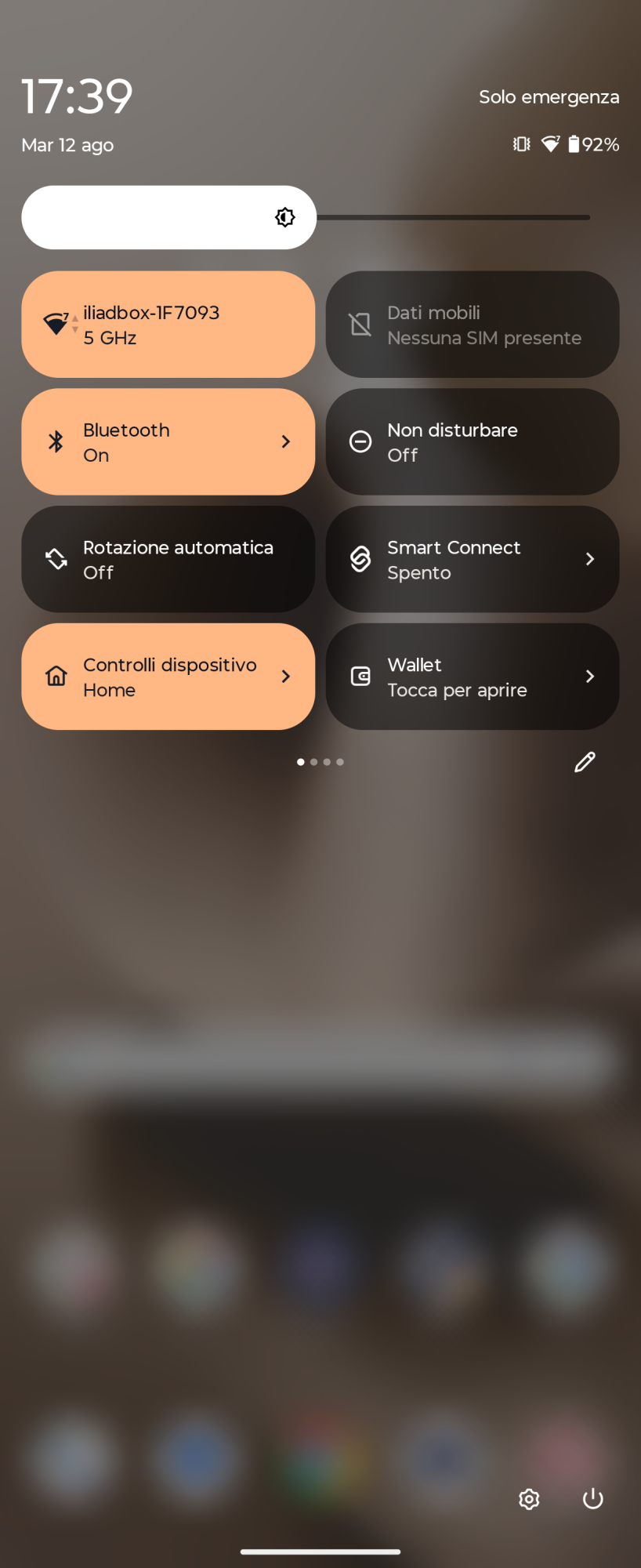
Task: Turn on Rotazione automatica
Action: (168, 559)
